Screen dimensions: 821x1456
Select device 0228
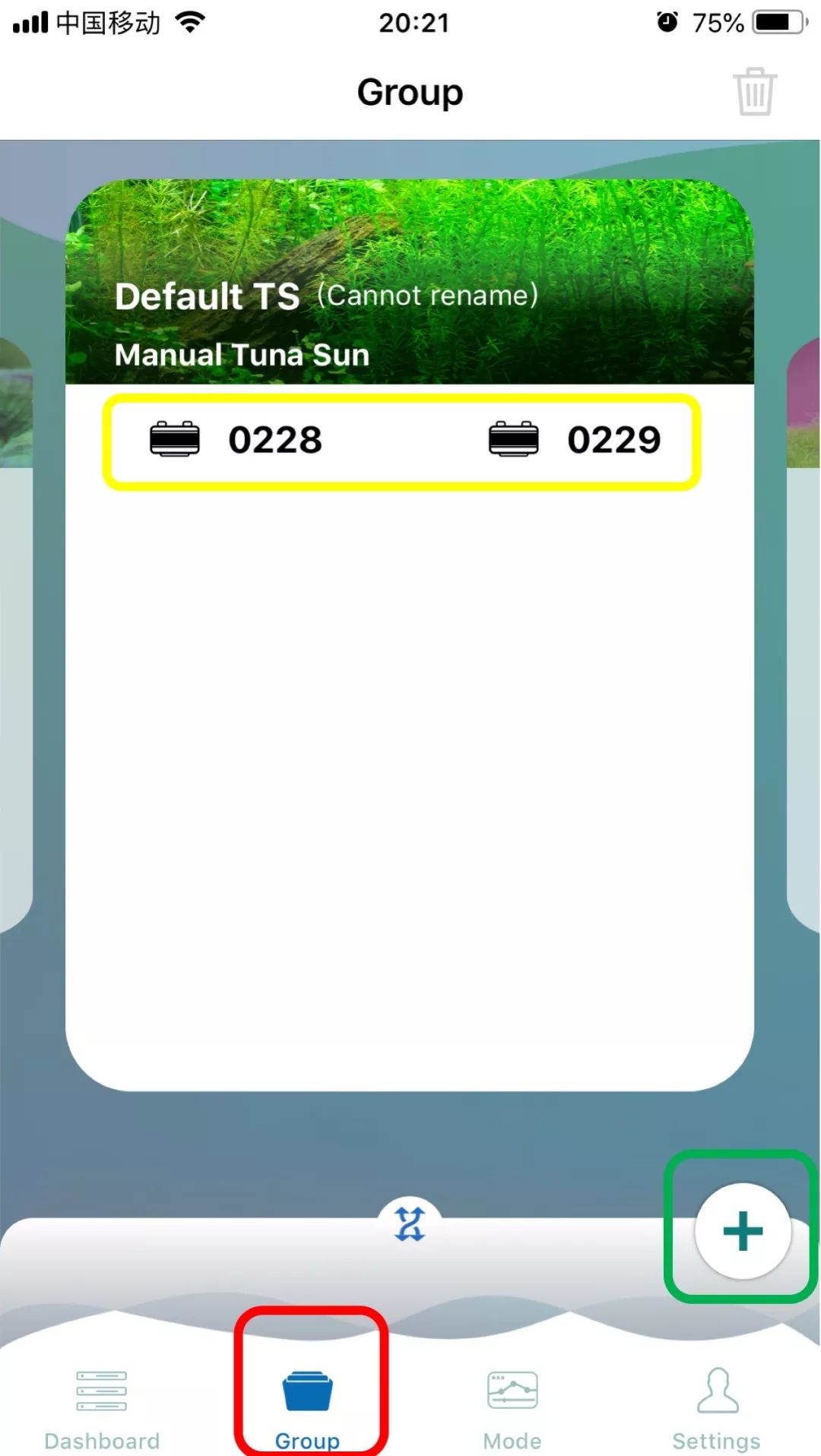(236, 440)
